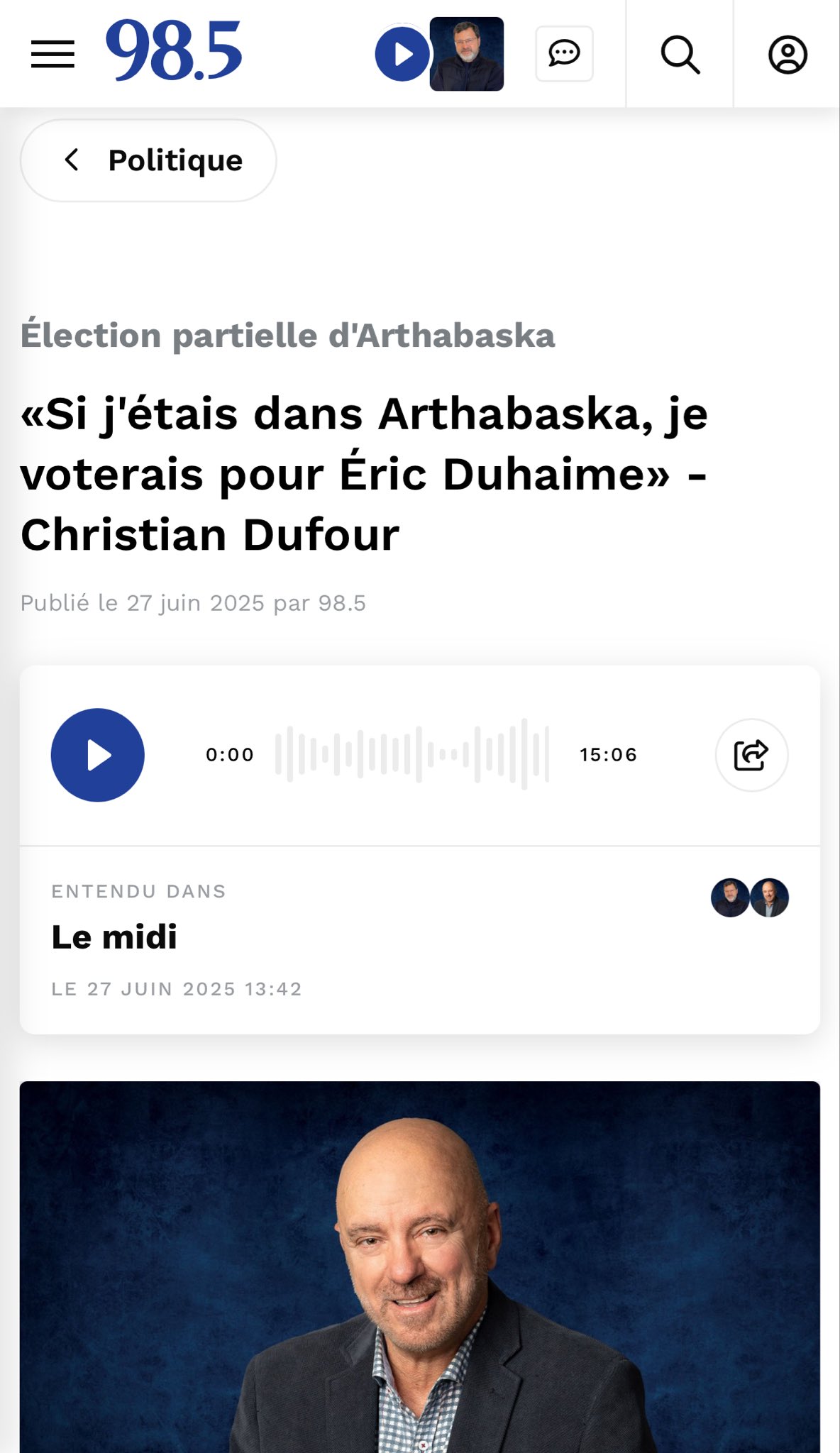Play the 15:06 audio segment
The image size is (840, 1453).
tap(98, 755)
